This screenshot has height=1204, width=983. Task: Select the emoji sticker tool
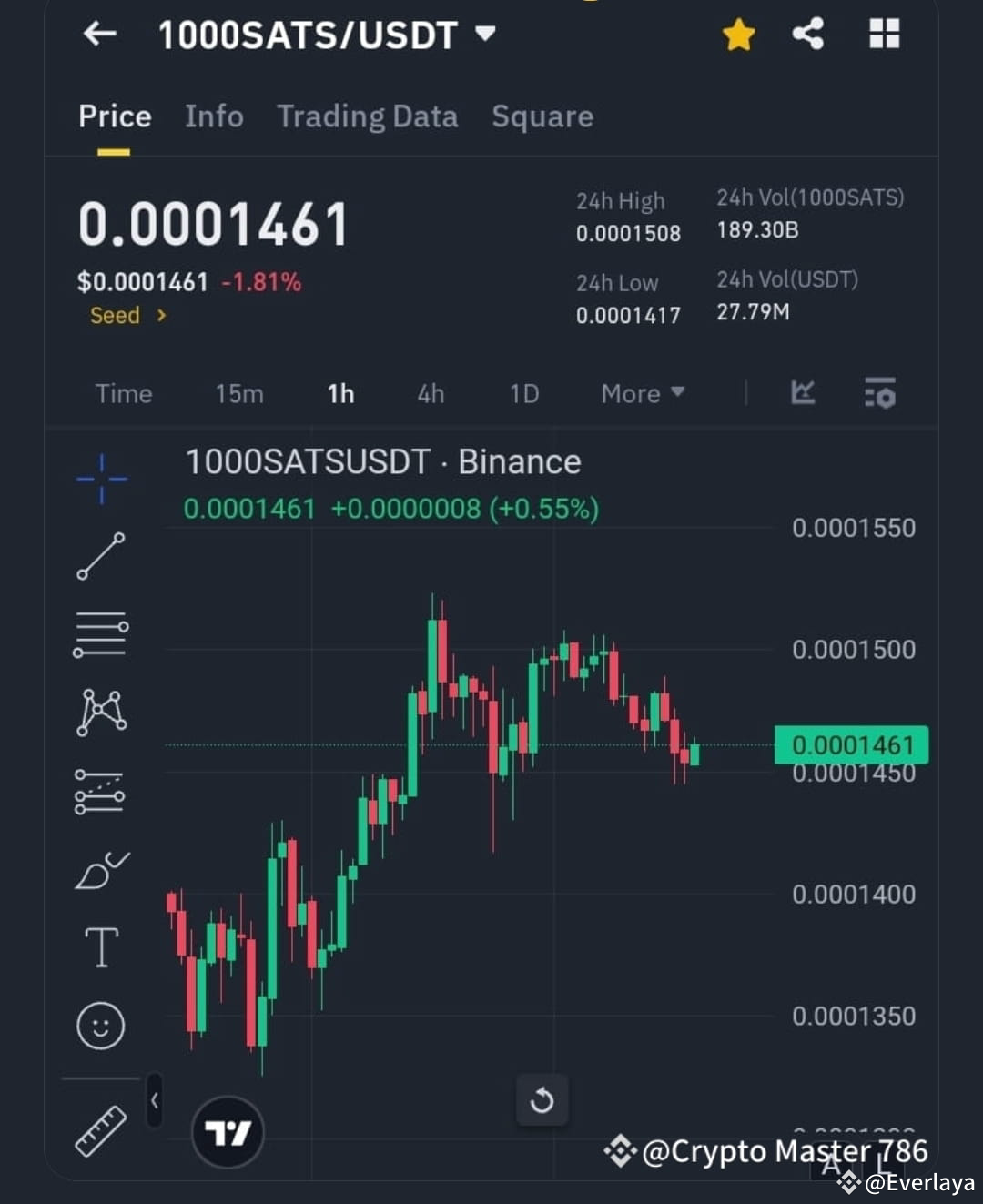[x=100, y=1025]
